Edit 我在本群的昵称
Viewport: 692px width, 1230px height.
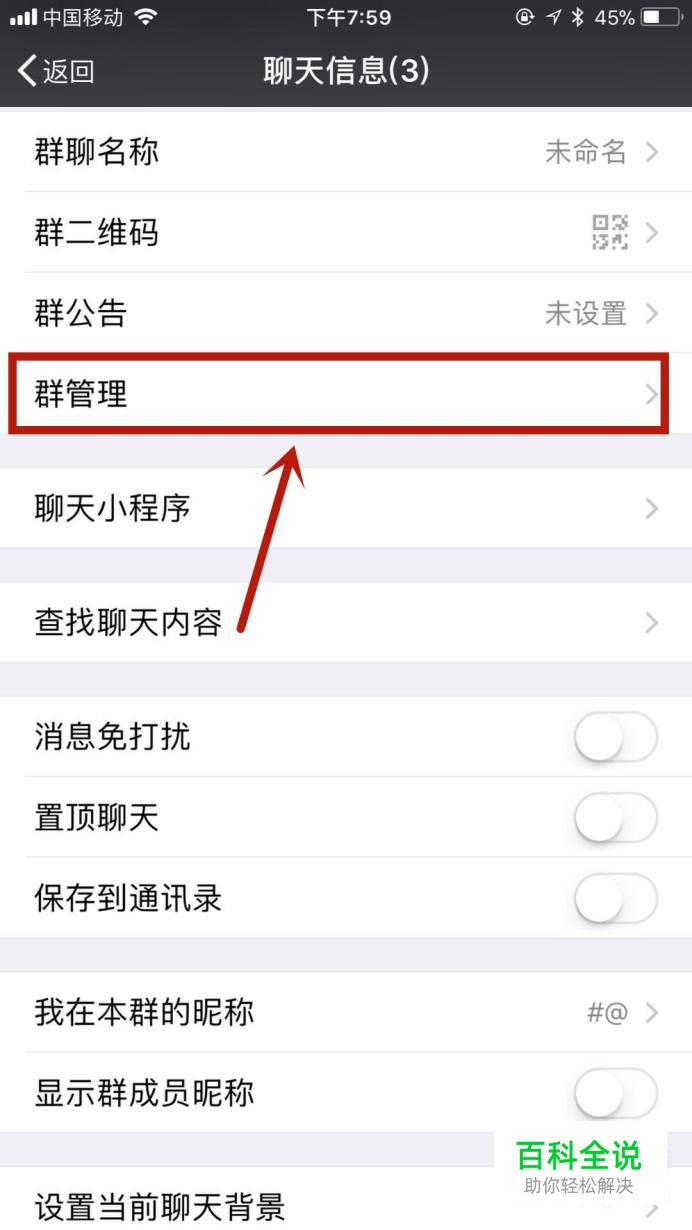[x=346, y=1013]
